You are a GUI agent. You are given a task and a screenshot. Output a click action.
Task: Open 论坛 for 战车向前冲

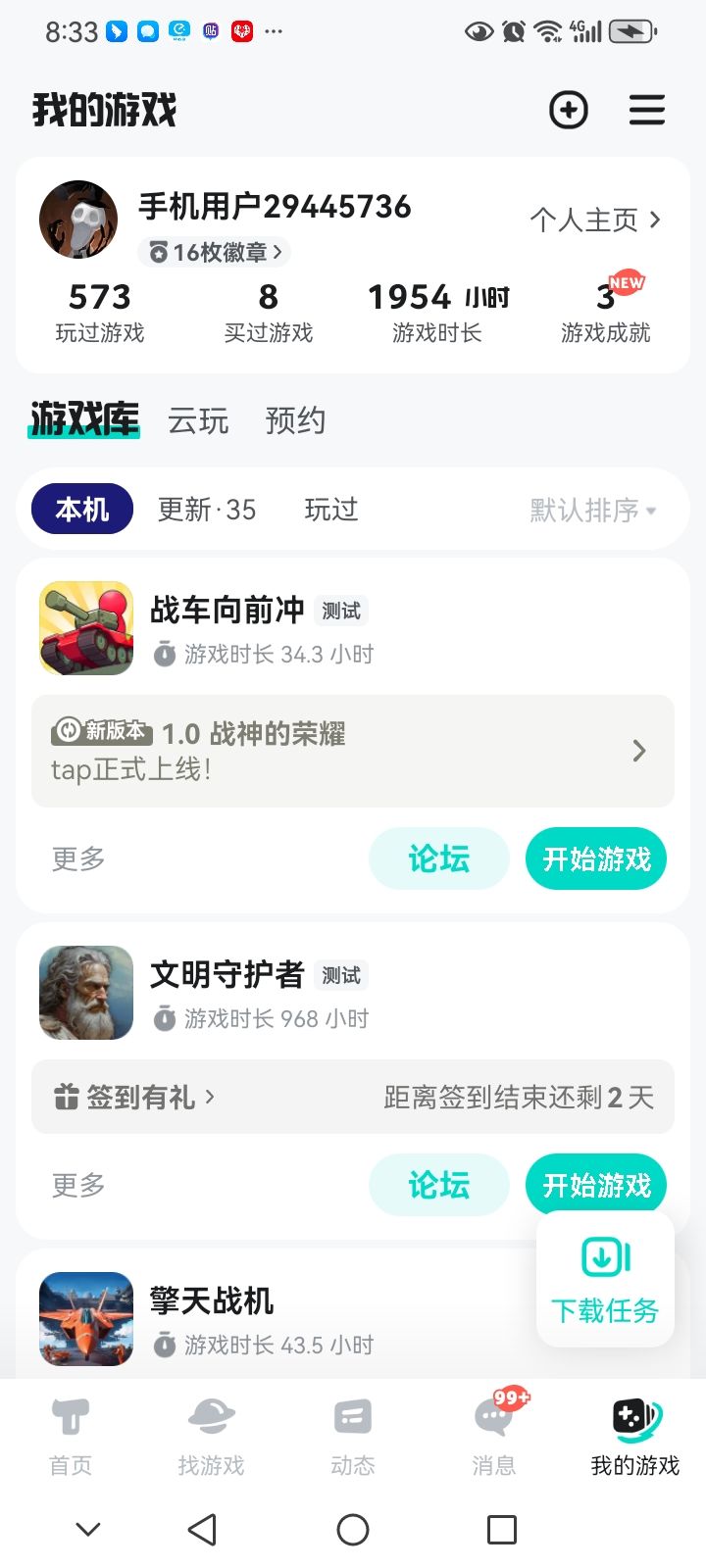[x=438, y=858]
